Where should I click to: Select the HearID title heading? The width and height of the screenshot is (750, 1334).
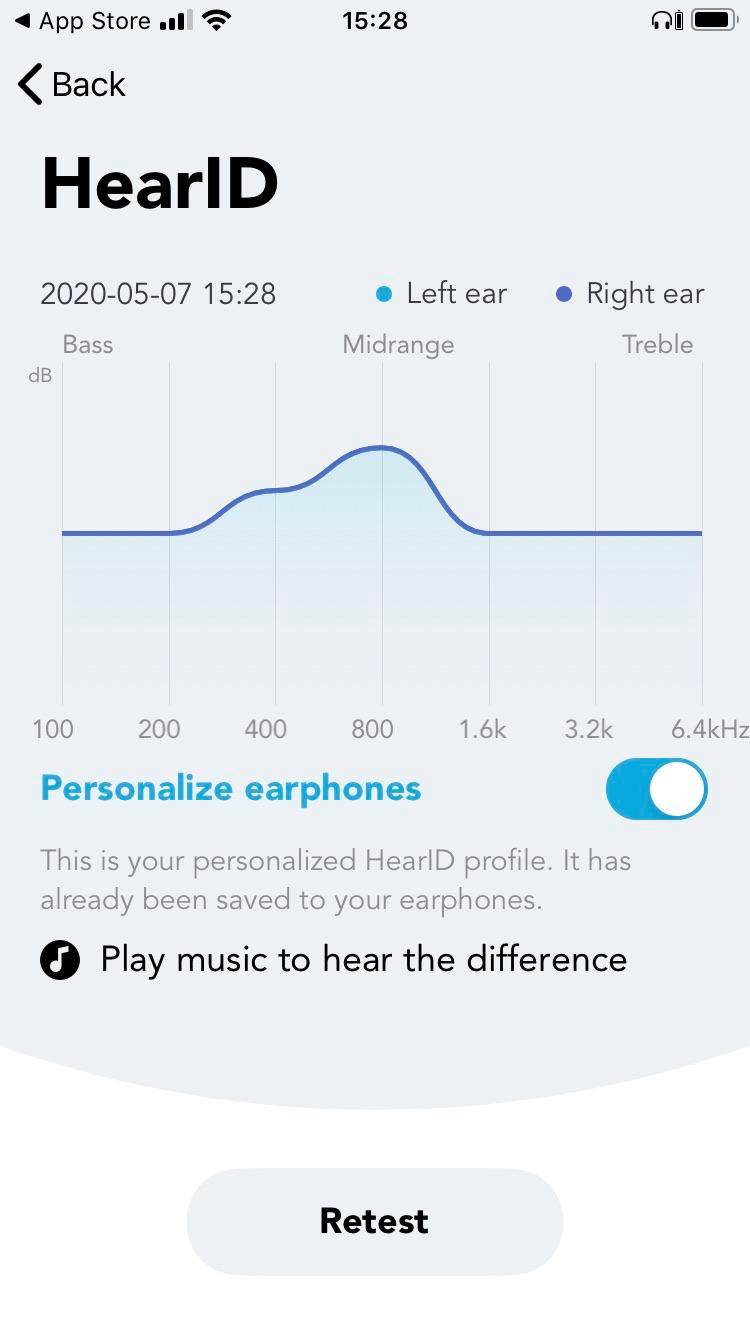click(x=160, y=182)
